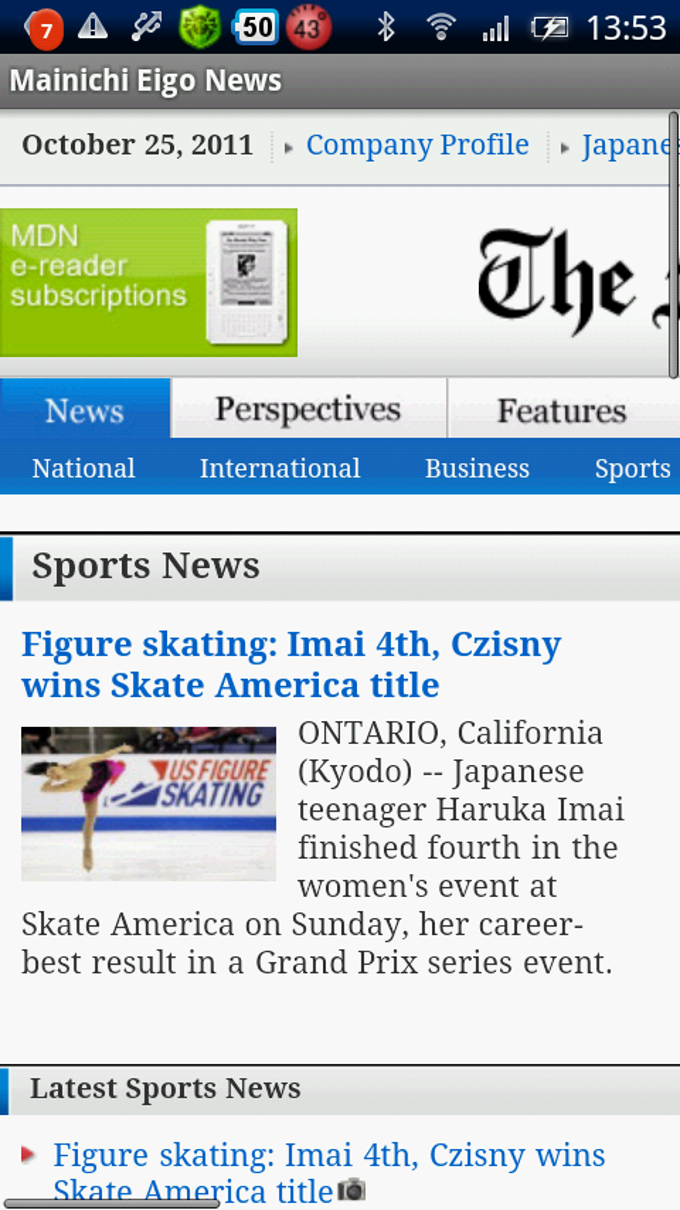Select the Business news section
This screenshot has height=1210, width=680.
click(477, 468)
